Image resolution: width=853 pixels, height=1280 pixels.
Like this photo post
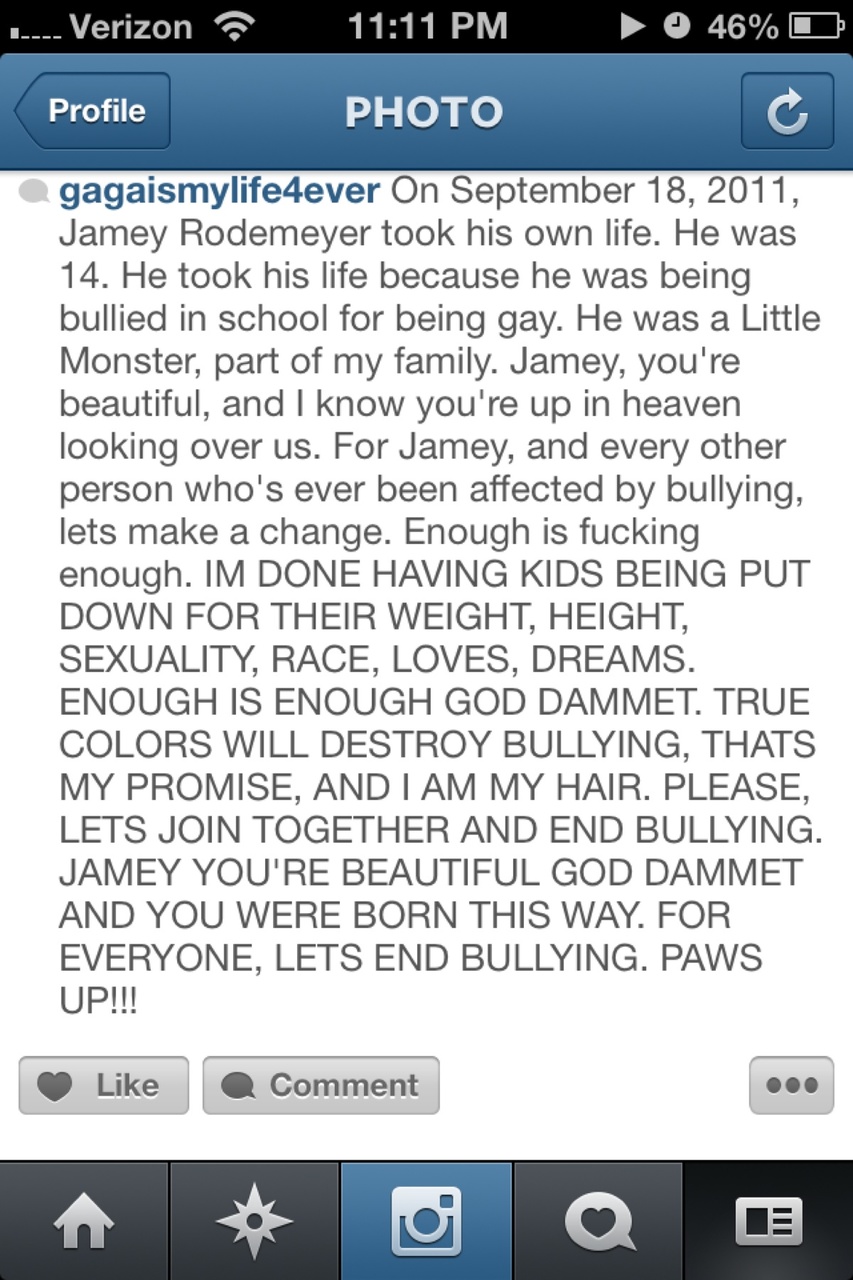click(x=103, y=1085)
